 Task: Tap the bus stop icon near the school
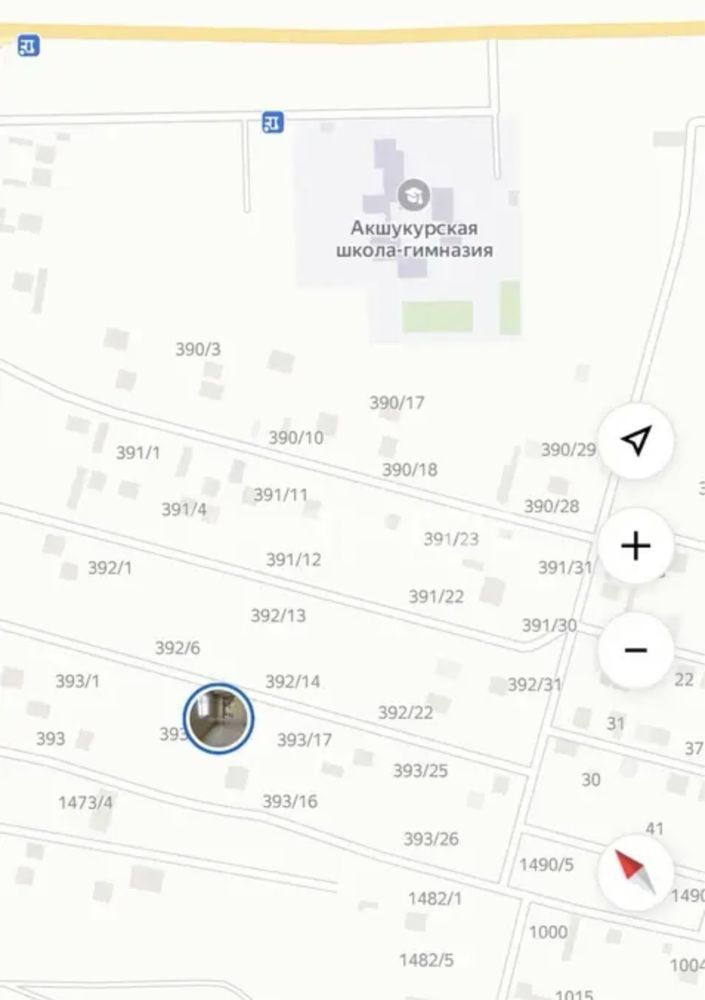click(271, 122)
